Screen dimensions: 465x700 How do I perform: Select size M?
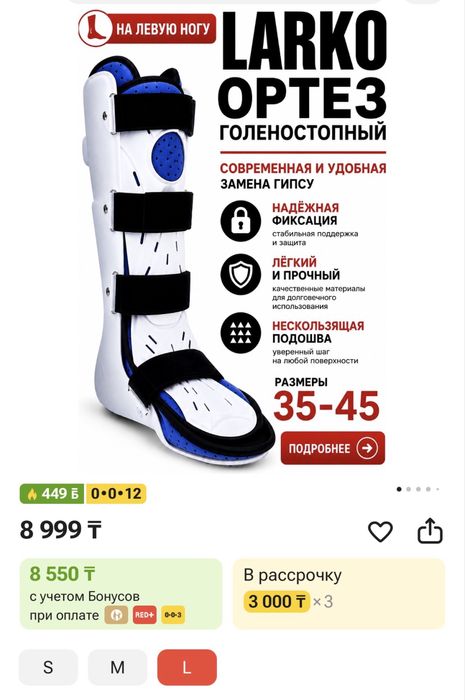click(117, 667)
